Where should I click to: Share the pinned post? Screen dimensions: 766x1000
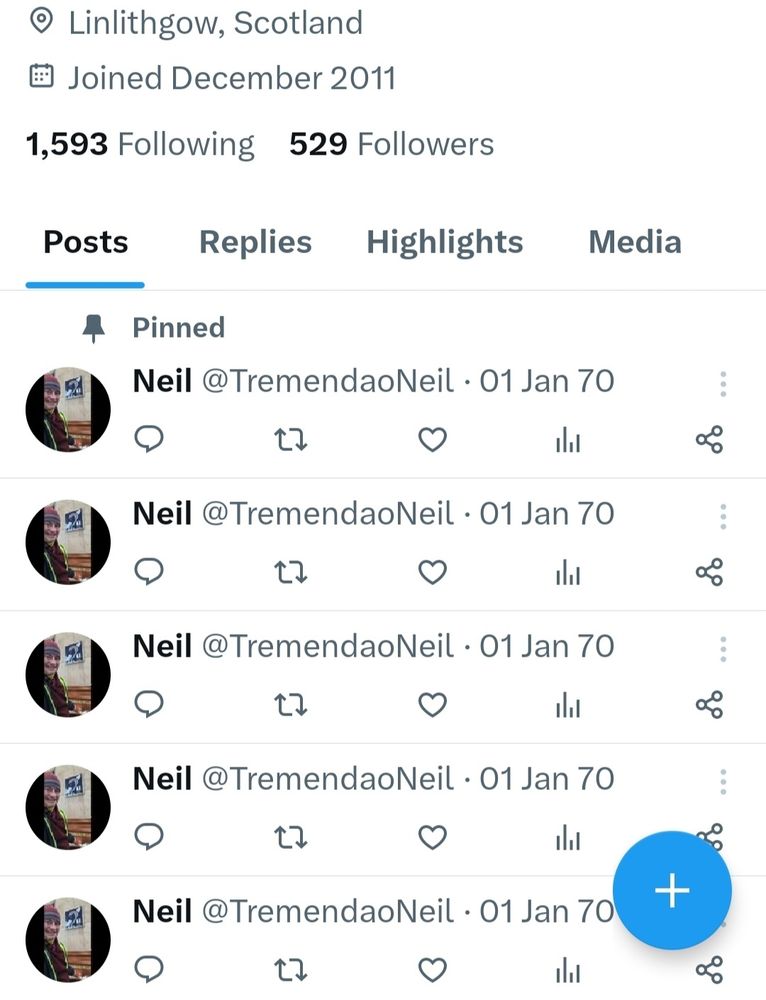click(x=709, y=439)
